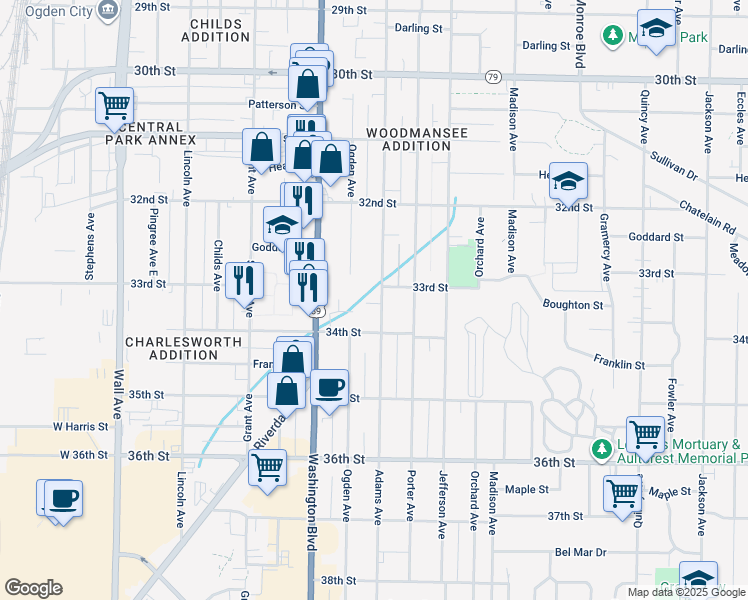Open the coffee cup marker south of W 36th St
The image size is (748, 600).
point(63,500)
